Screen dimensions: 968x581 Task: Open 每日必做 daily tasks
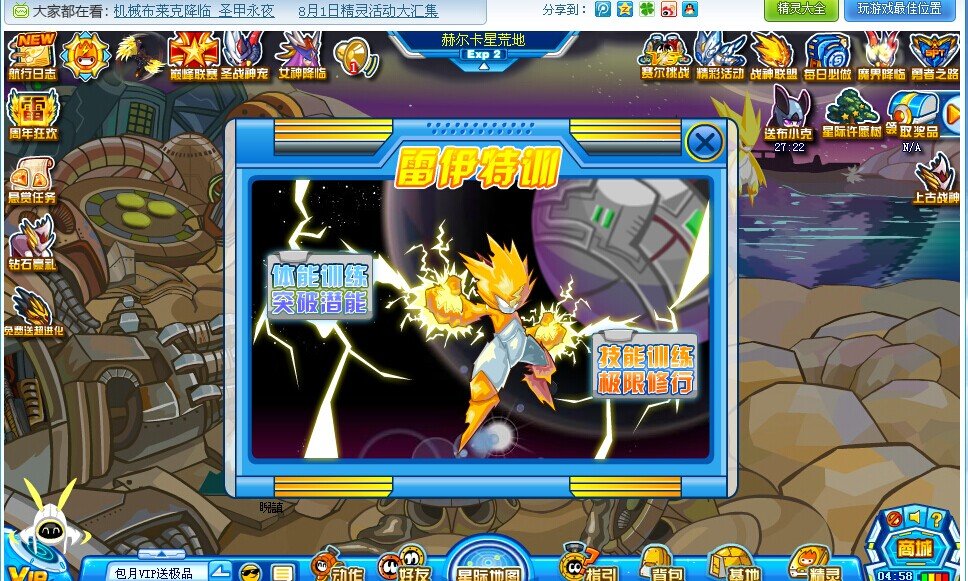pyautogui.click(x=827, y=56)
